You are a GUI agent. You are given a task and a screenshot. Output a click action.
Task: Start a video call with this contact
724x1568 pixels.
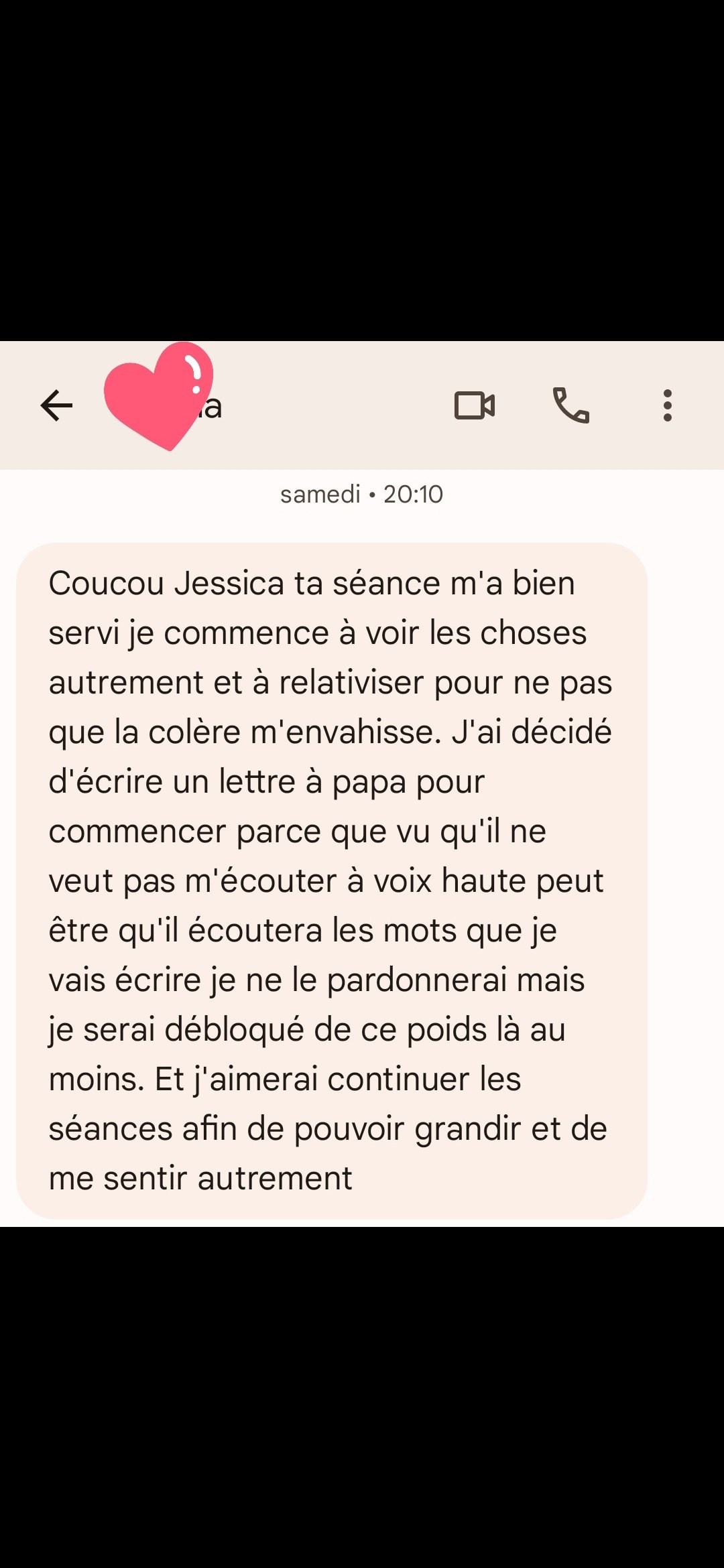[475, 405]
